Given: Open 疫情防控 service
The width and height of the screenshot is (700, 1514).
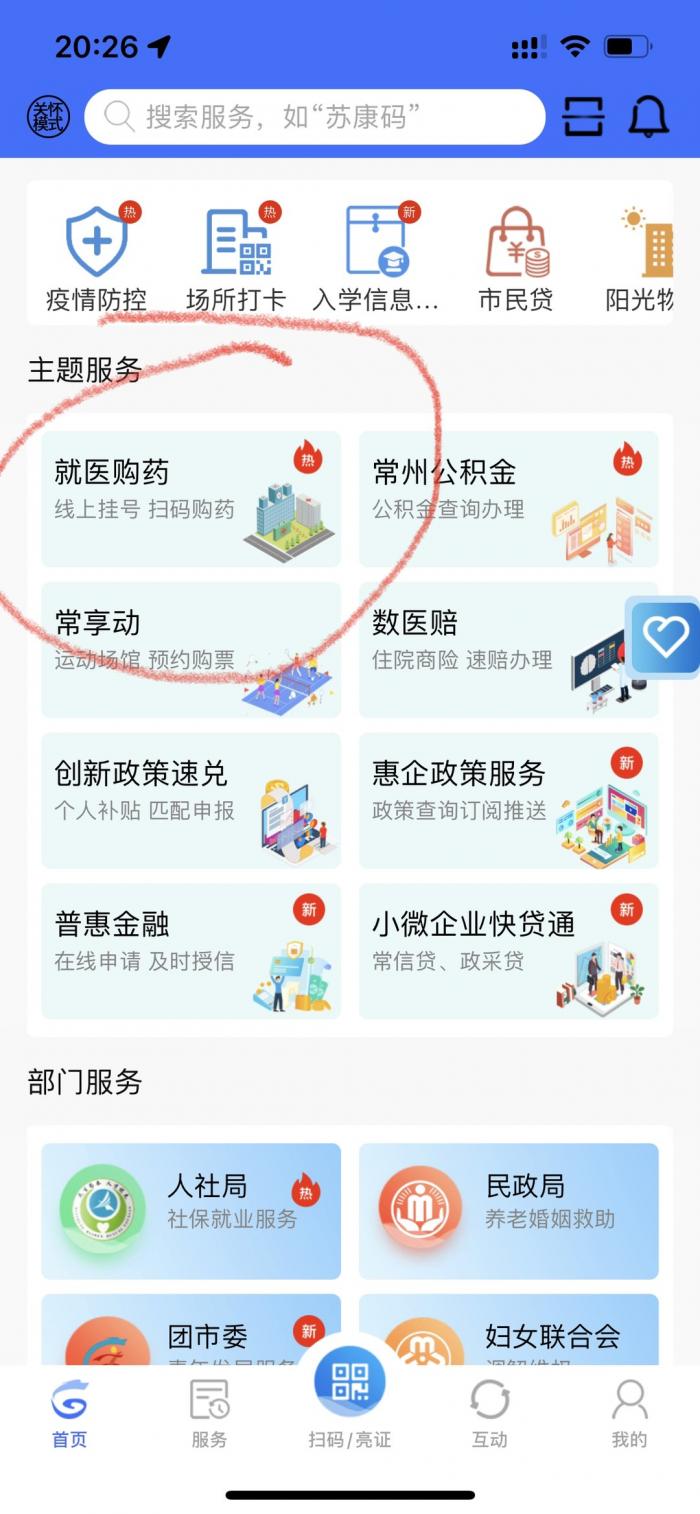Looking at the screenshot, I should [96, 258].
